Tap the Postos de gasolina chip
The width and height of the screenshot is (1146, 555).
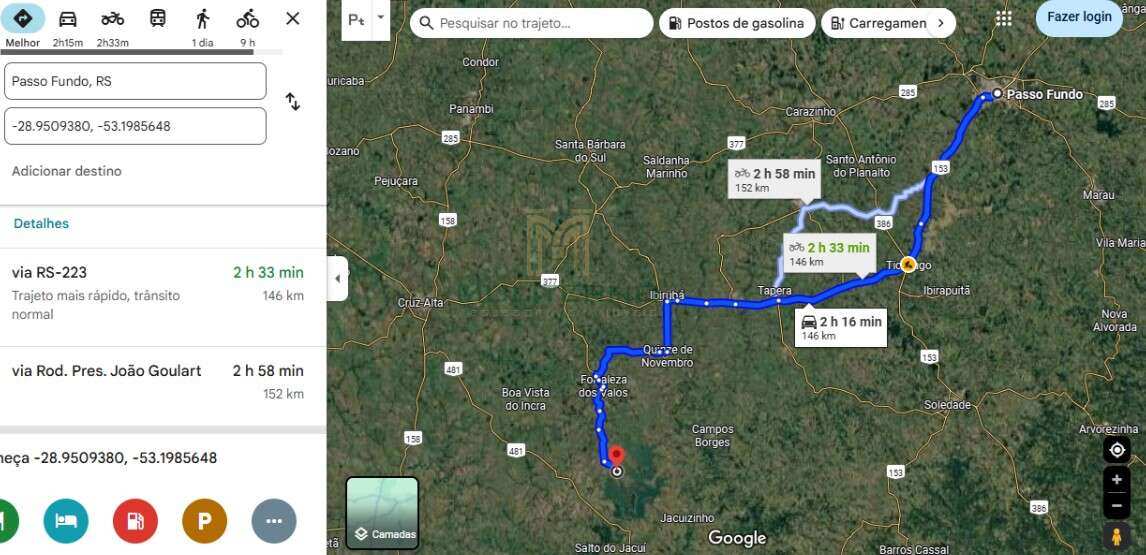tap(735, 23)
